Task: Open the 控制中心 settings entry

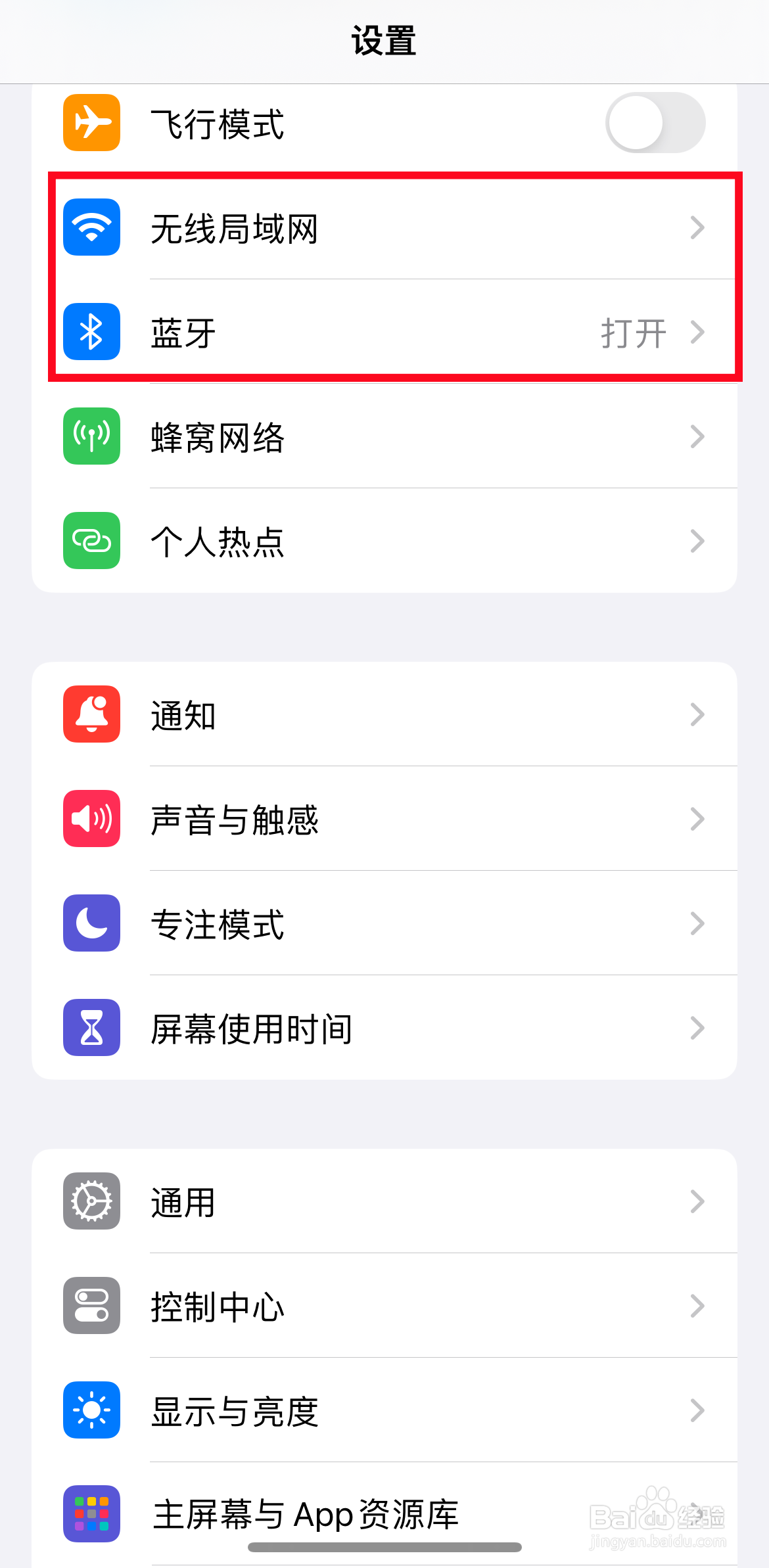Action: point(384,1306)
